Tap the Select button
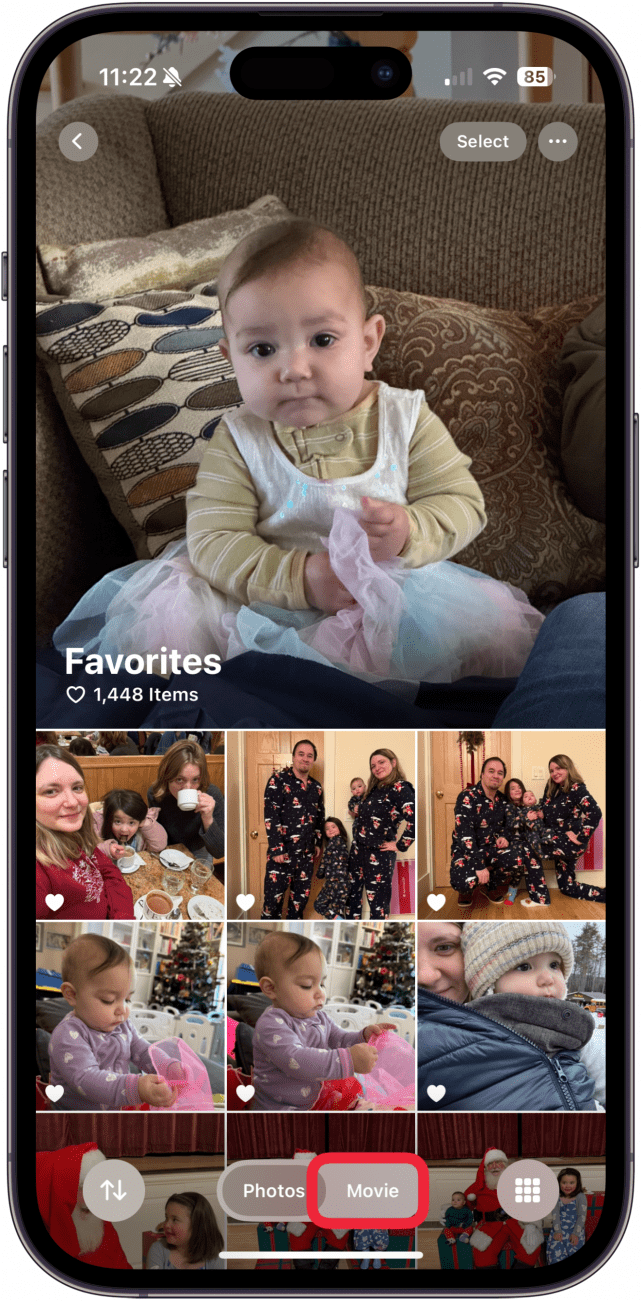The height and width of the screenshot is (1301, 642). click(482, 142)
